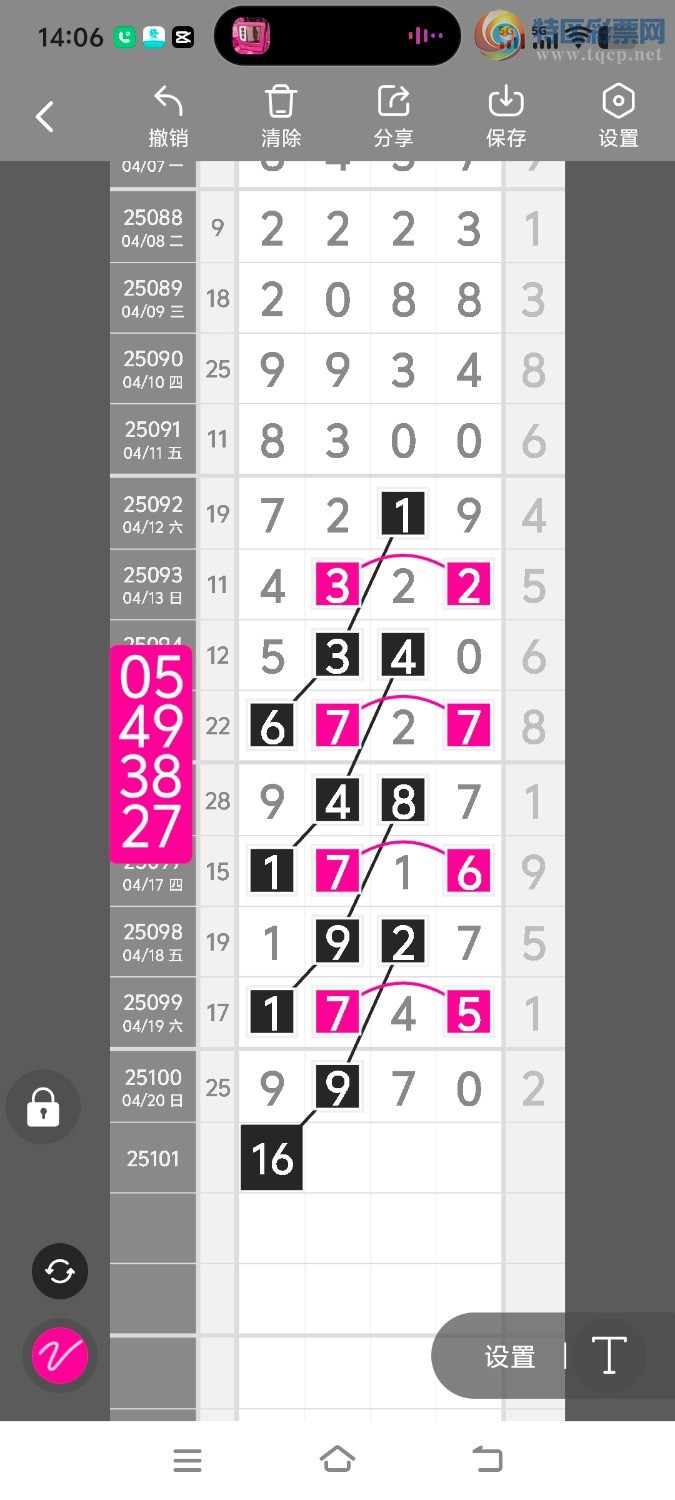Select the pink pen drawing tool
The width and height of the screenshot is (675, 1500).
[x=60, y=1356]
